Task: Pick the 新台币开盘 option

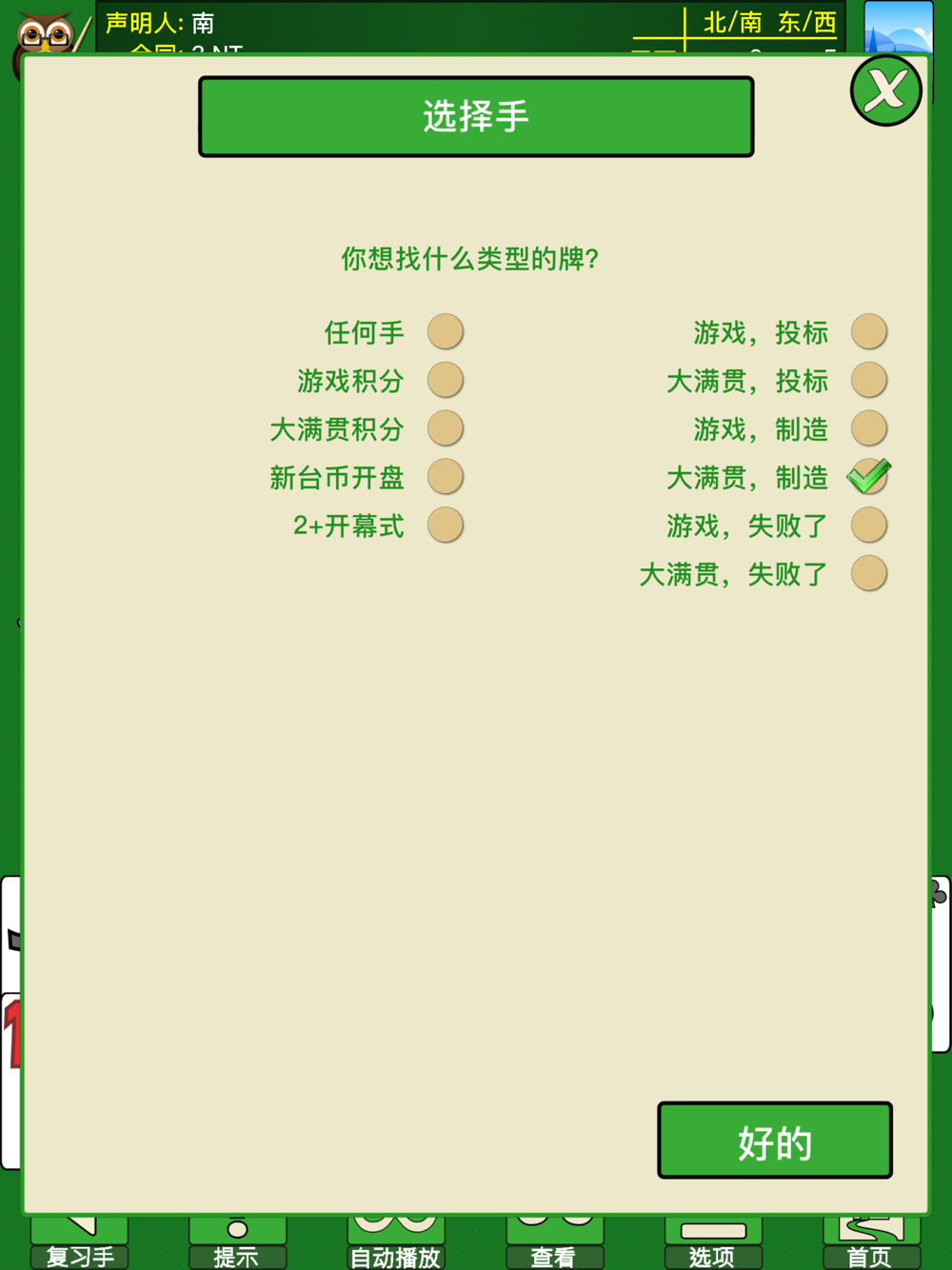Action: (445, 477)
